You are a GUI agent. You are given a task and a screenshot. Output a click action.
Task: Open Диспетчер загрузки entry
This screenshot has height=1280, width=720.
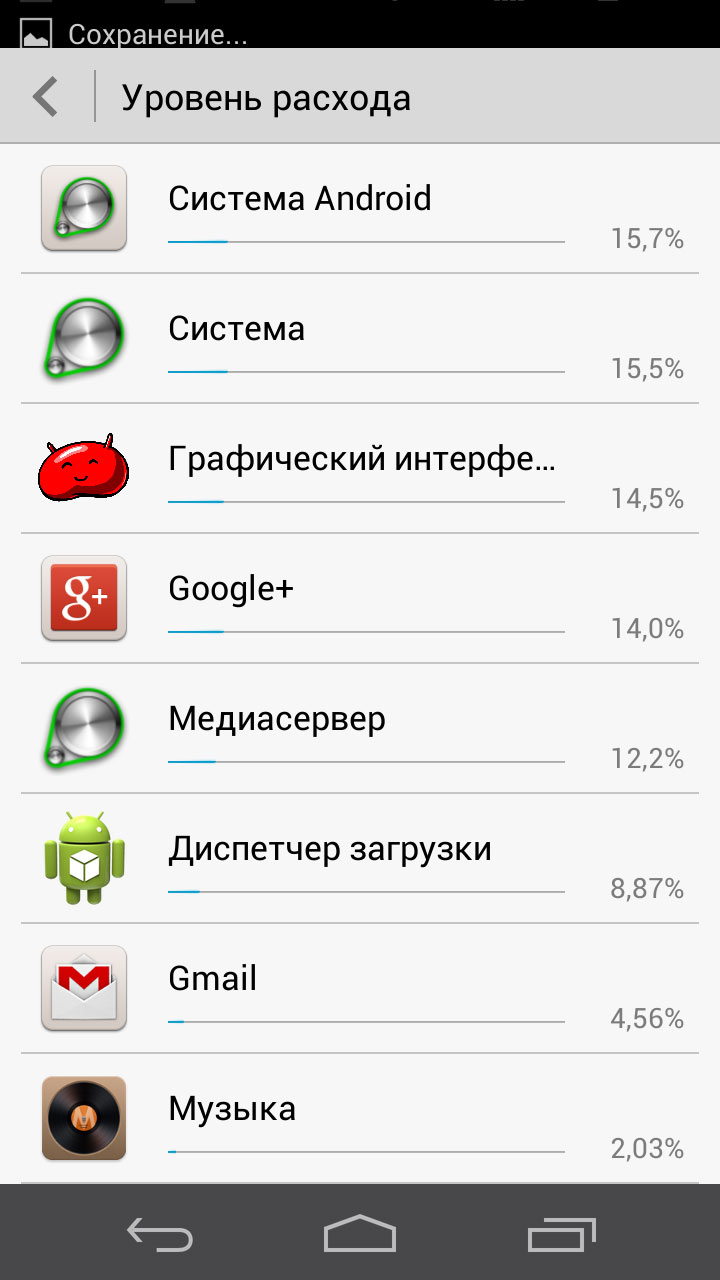(360, 859)
